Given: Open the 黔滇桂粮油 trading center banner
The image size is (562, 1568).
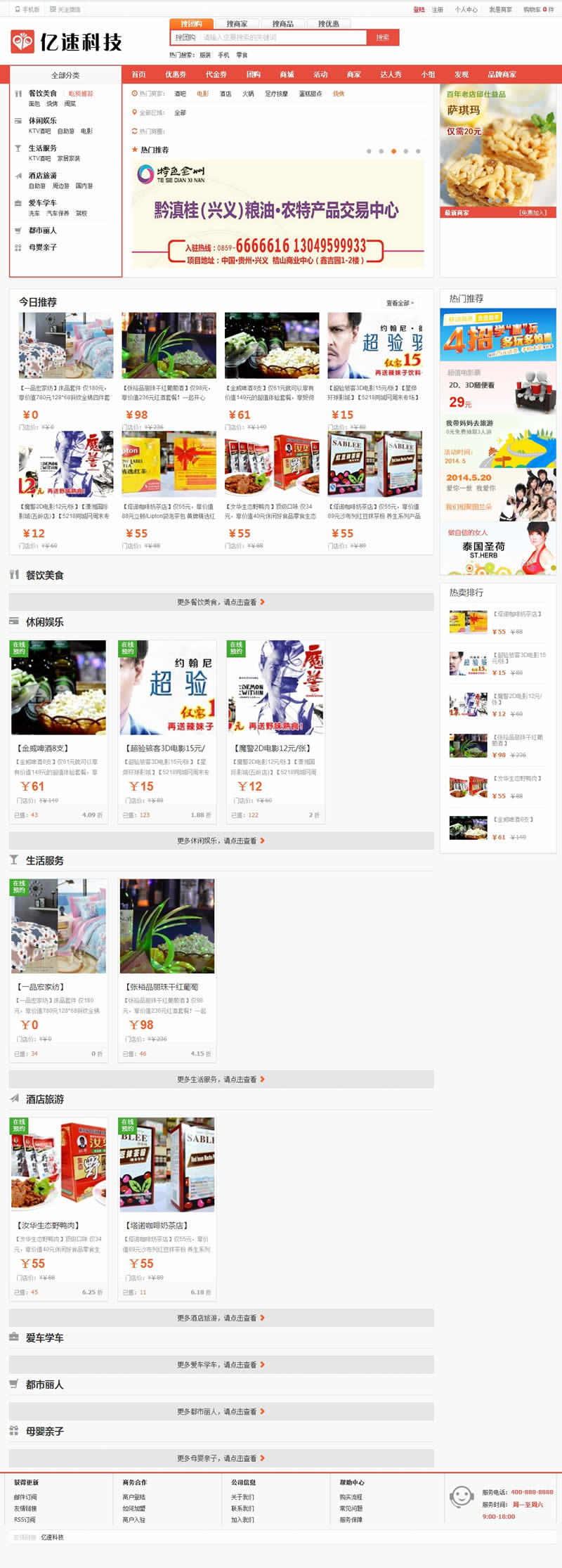Looking at the screenshot, I should pos(278,214).
